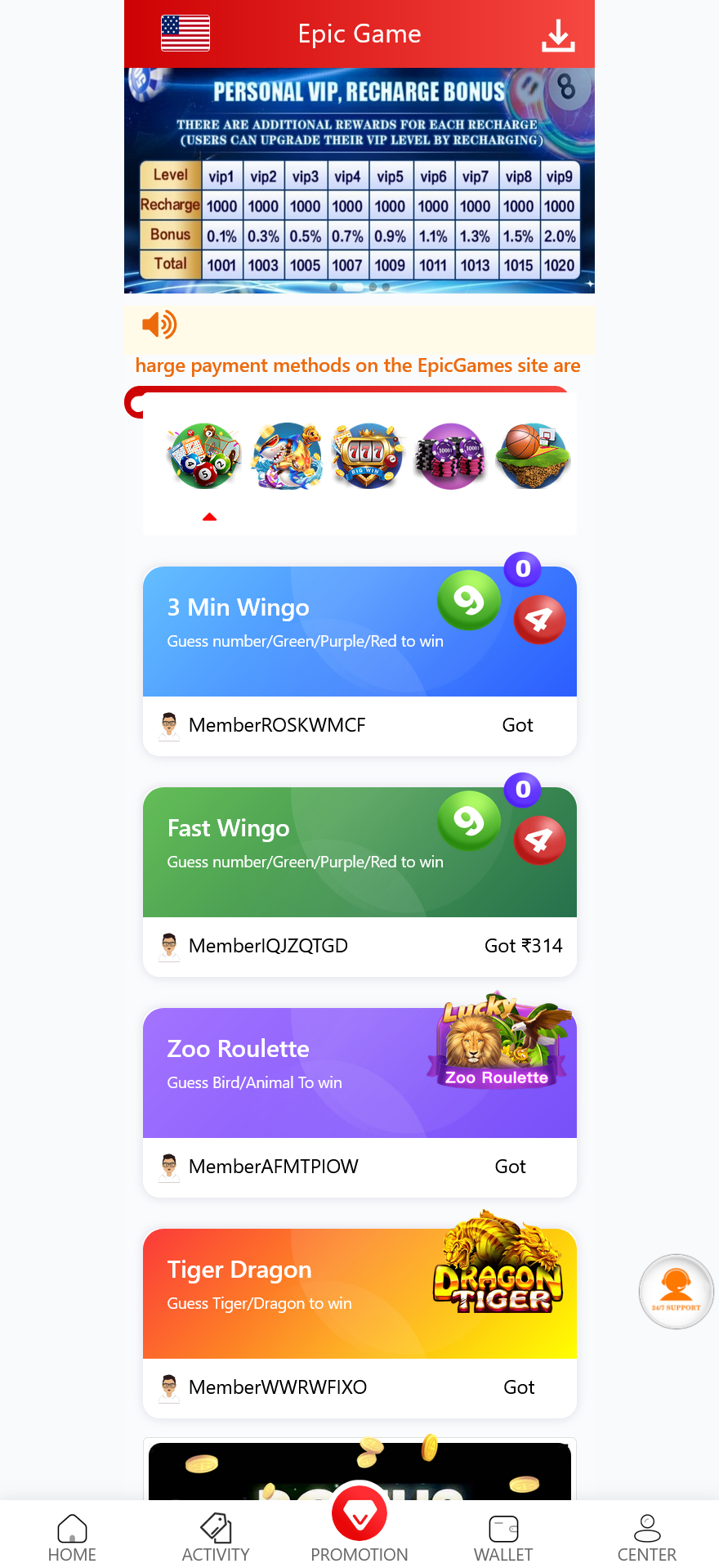Select the fishing game category
Screen dimensions: 719x1568
pos(287,456)
